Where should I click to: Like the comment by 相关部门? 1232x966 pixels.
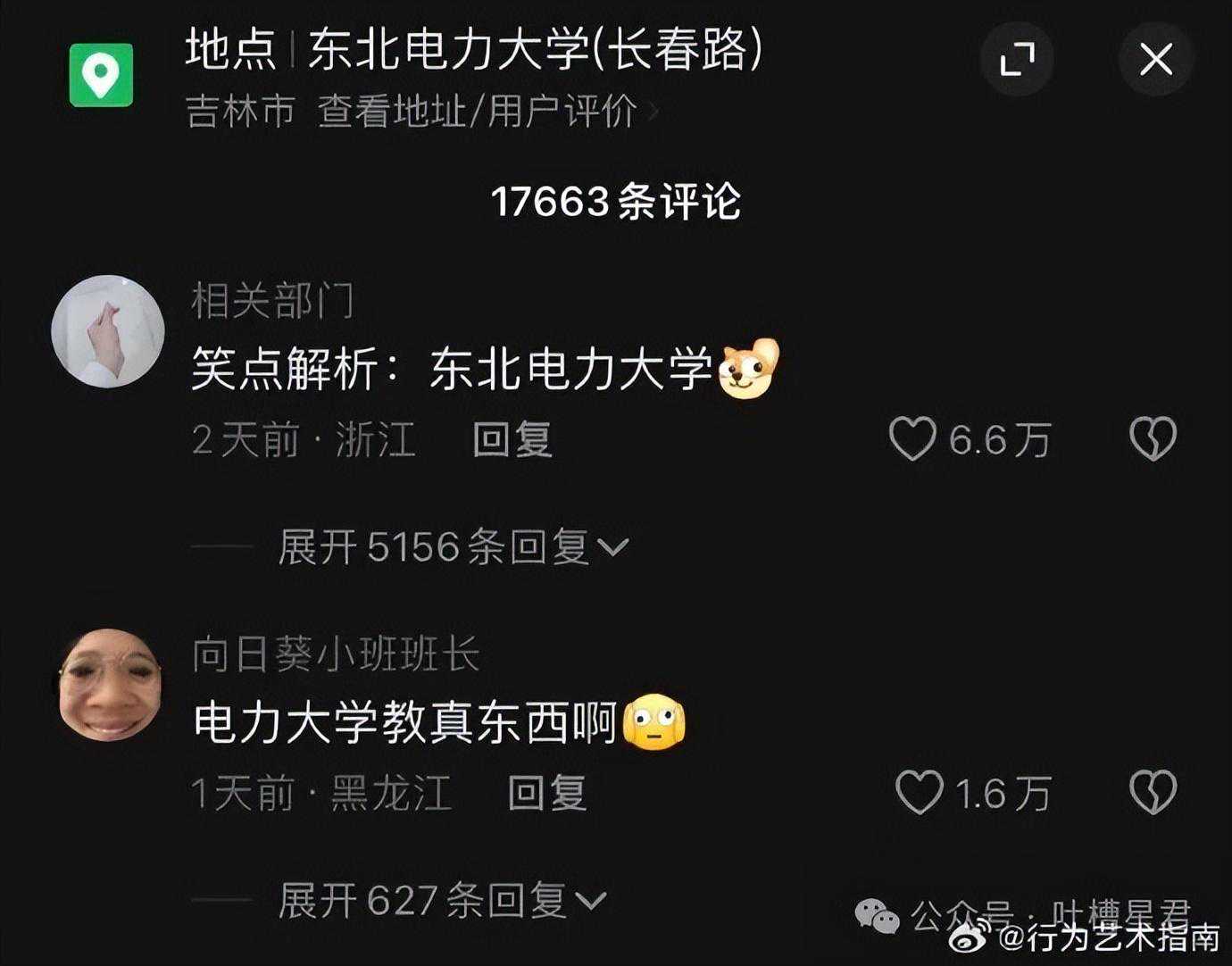912,438
